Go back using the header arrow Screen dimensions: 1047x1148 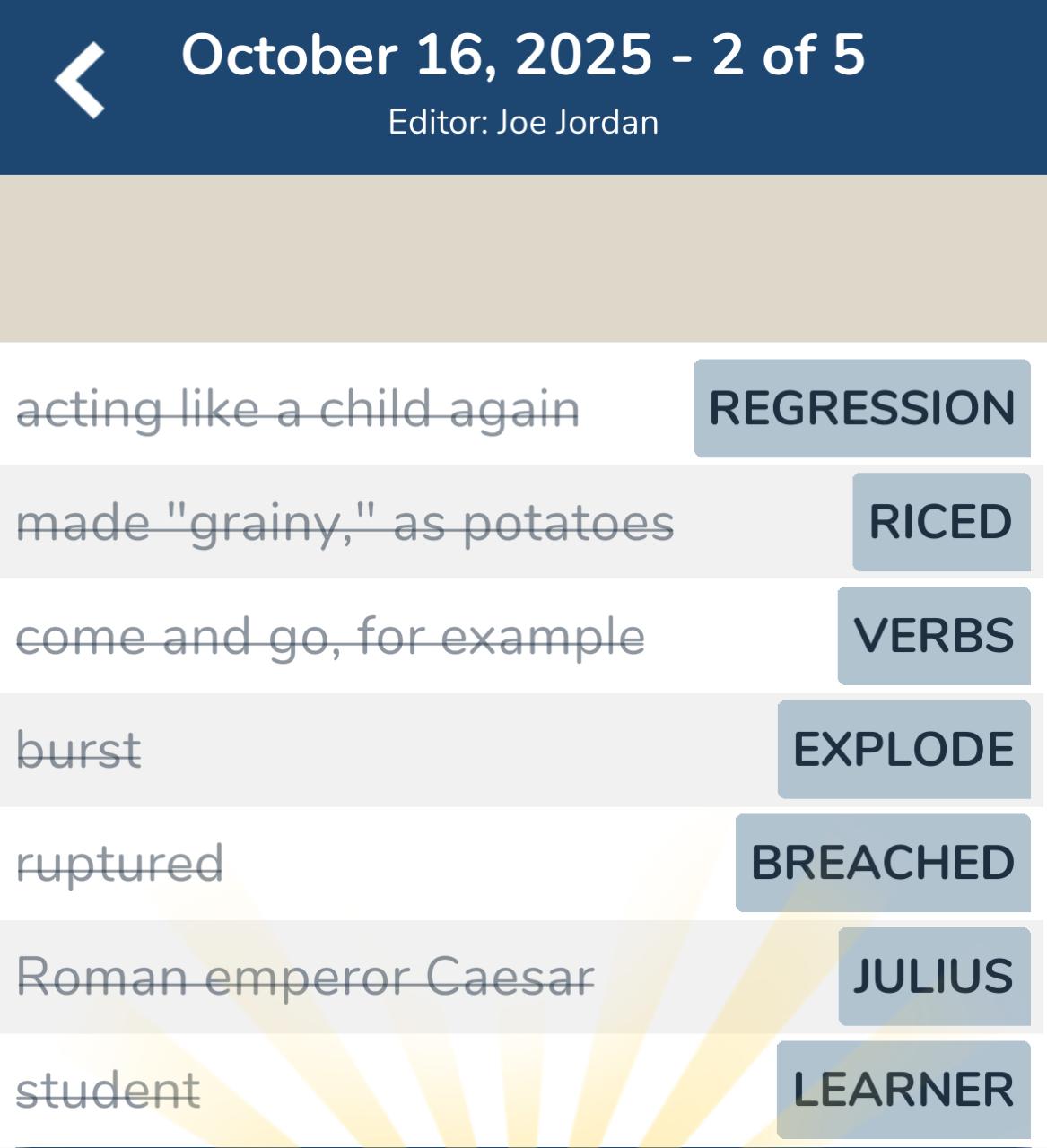[80, 81]
